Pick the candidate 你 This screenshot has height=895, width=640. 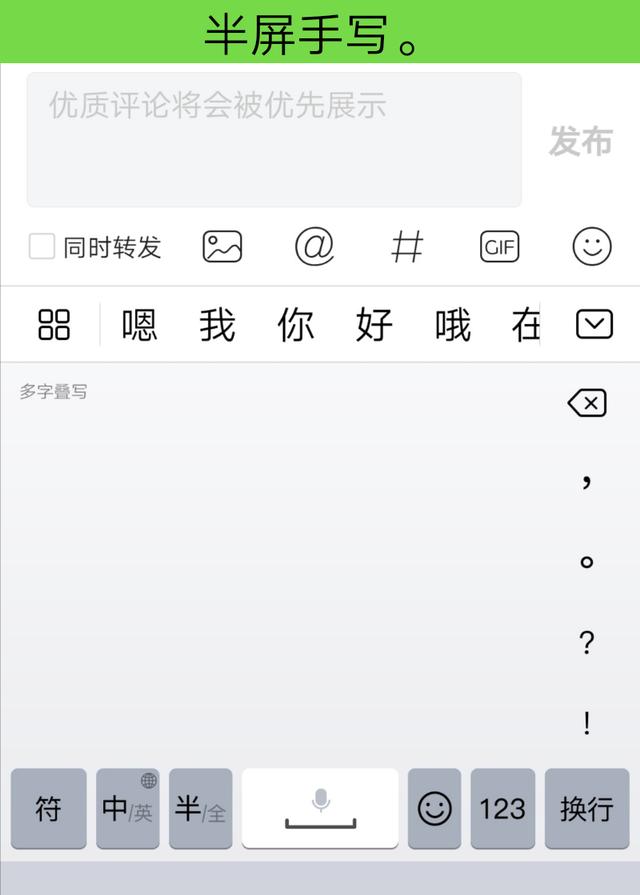(x=295, y=325)
